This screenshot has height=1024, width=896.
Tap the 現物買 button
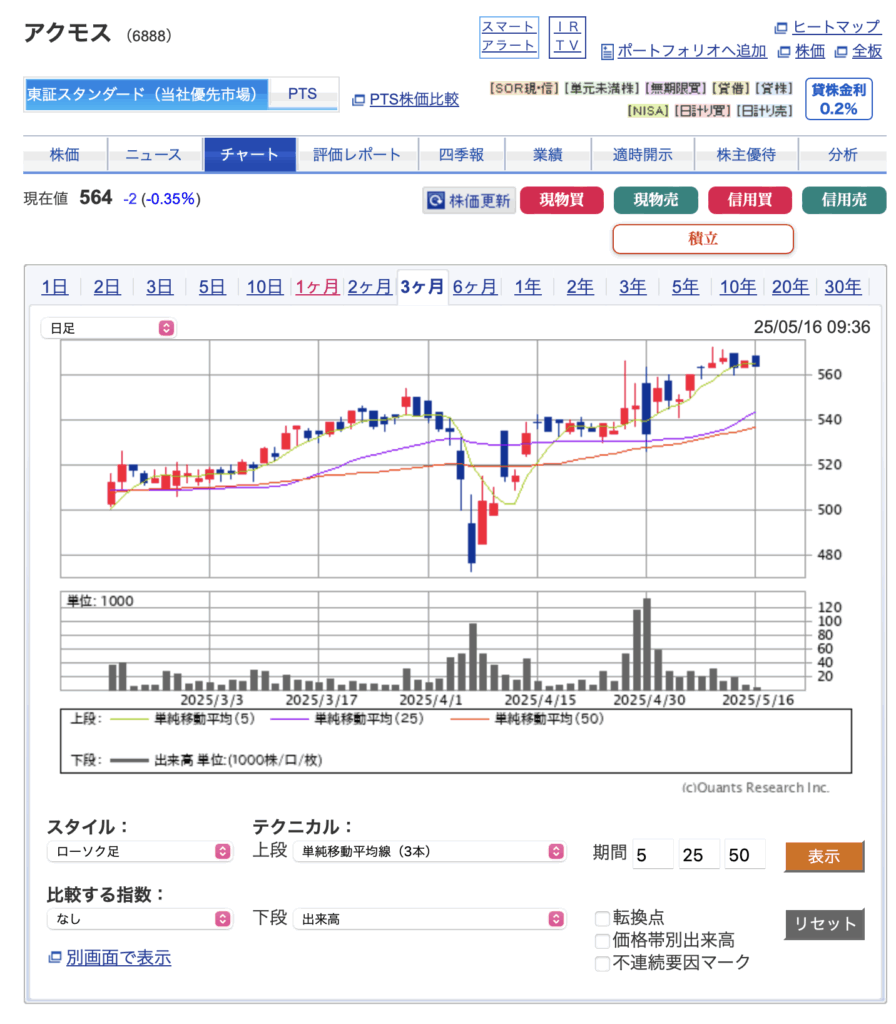point(561,200)
